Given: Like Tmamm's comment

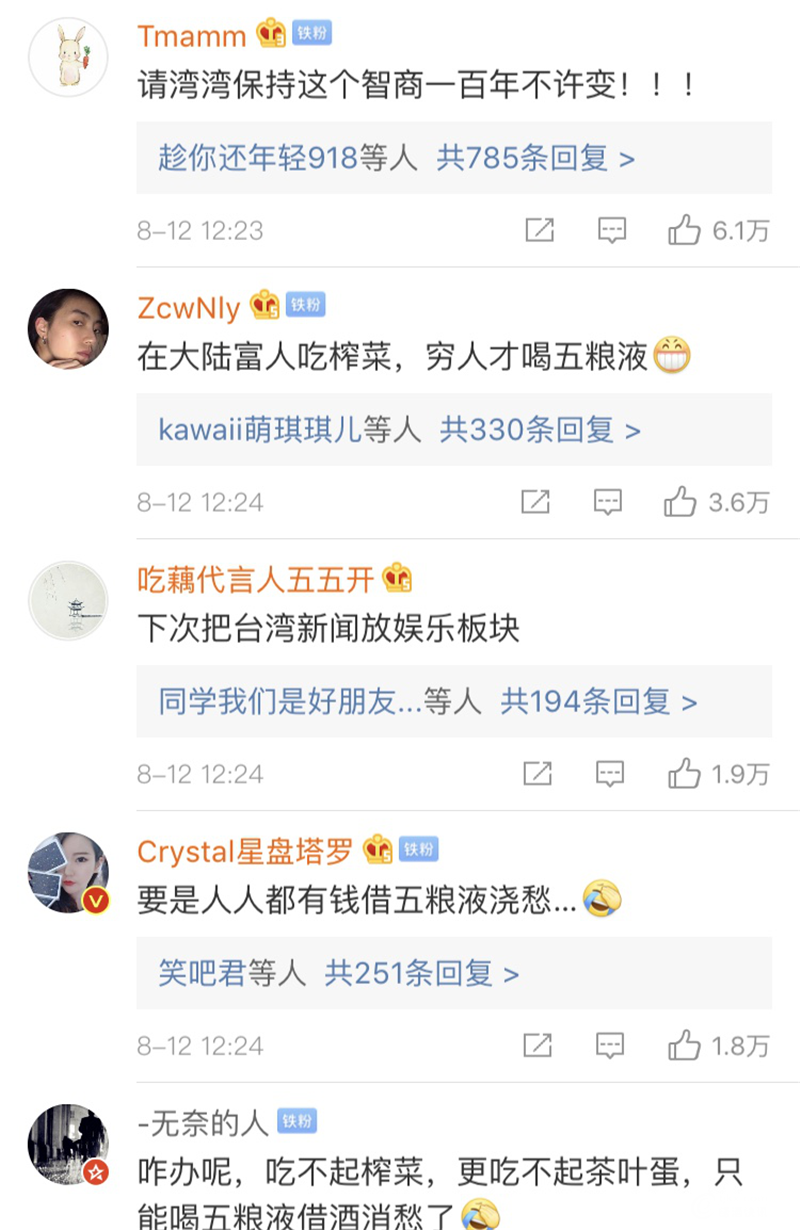Looking at the screenshot, I should pos(685,231).
